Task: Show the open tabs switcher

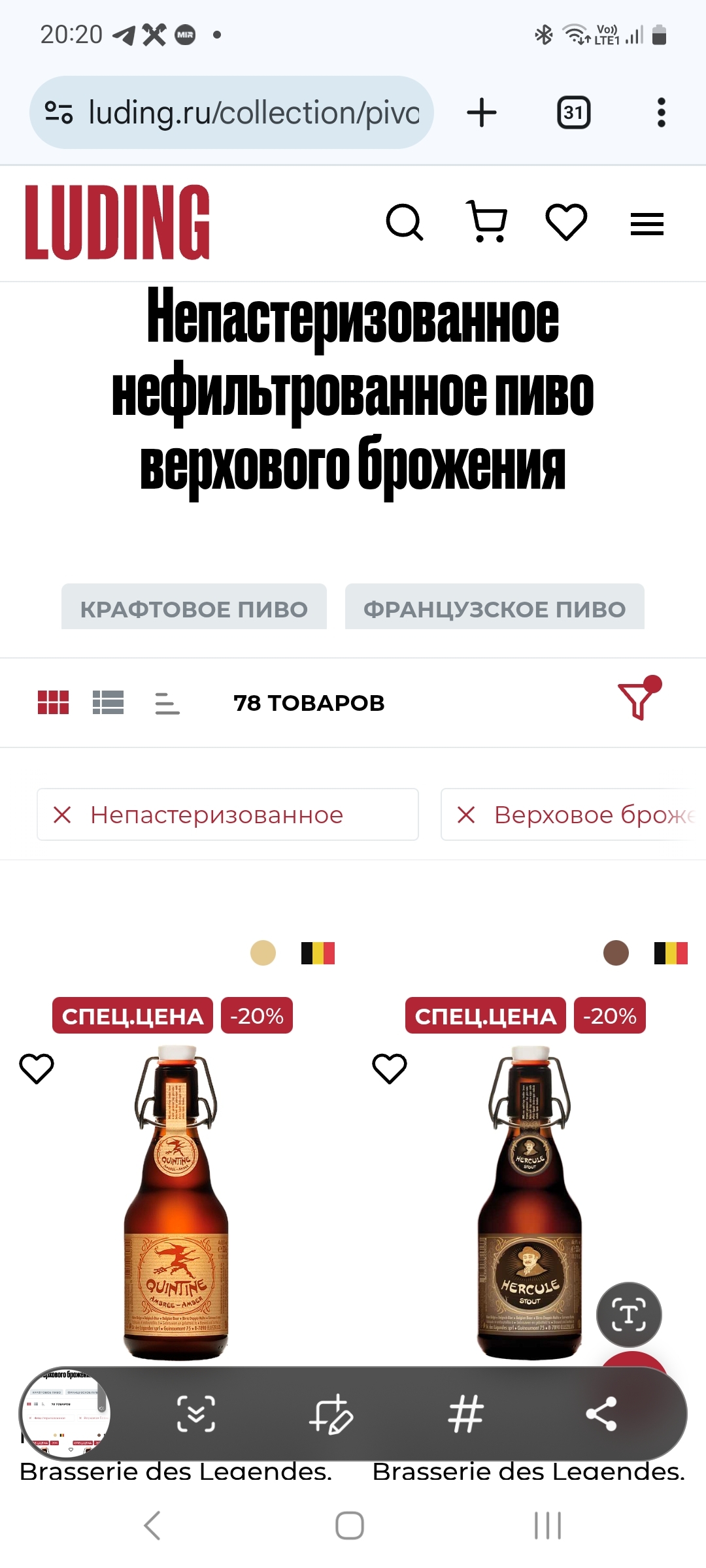Action: [573, 112]
